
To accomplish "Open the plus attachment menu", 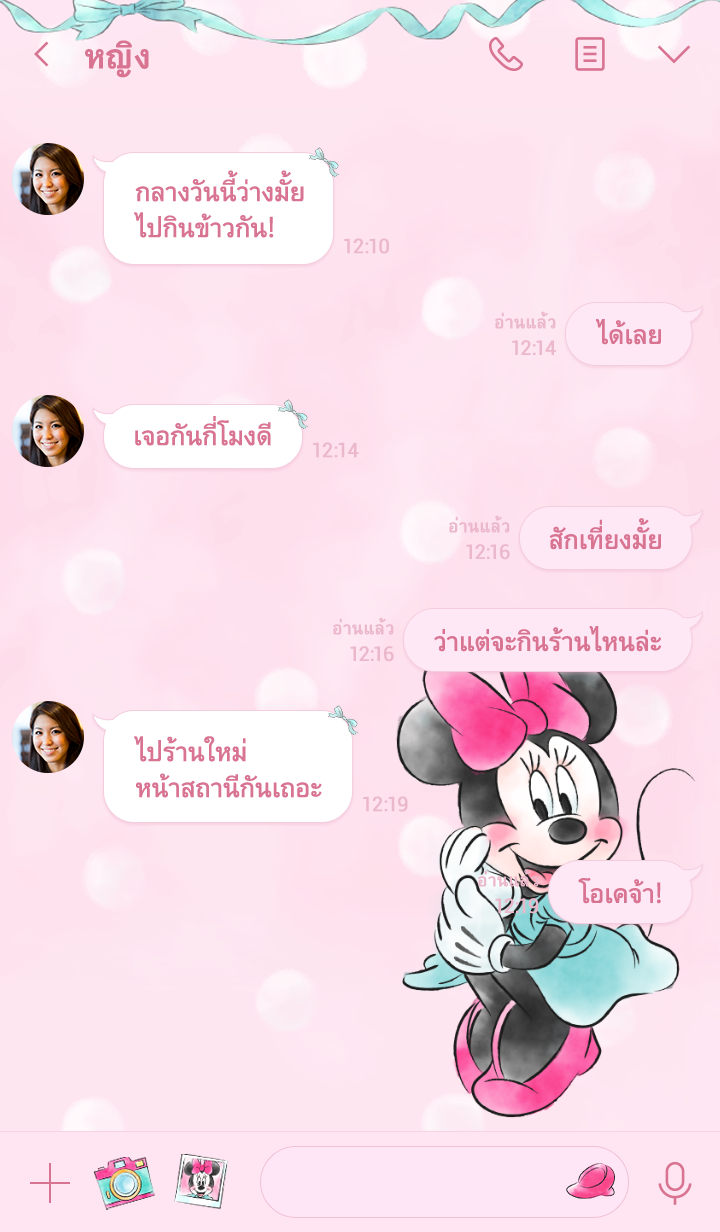I will [x=50, y=1183].
